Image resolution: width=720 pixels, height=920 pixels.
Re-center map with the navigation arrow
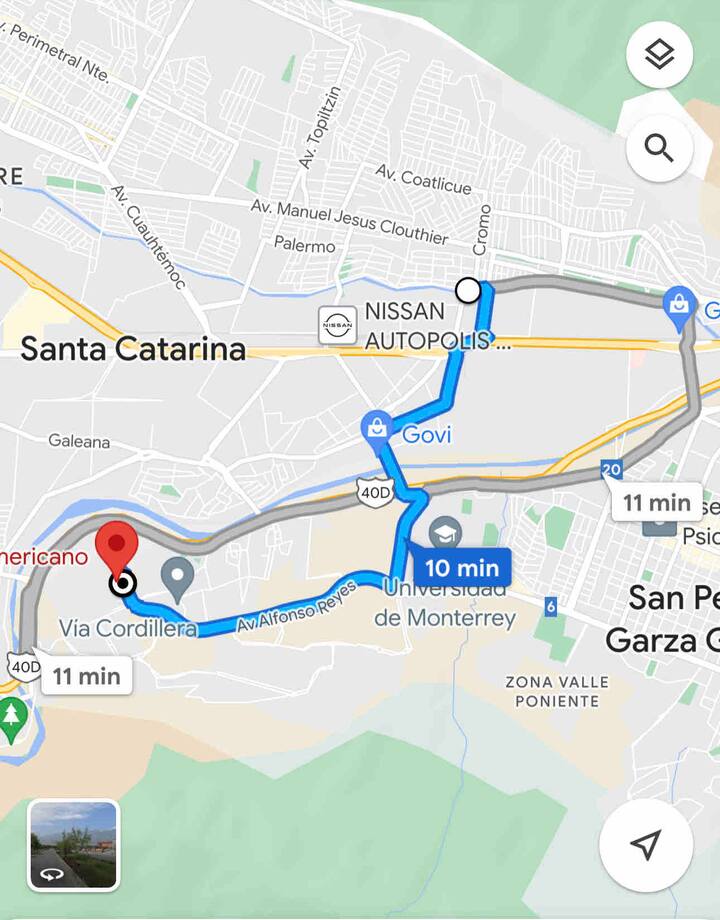coord(646,845)
